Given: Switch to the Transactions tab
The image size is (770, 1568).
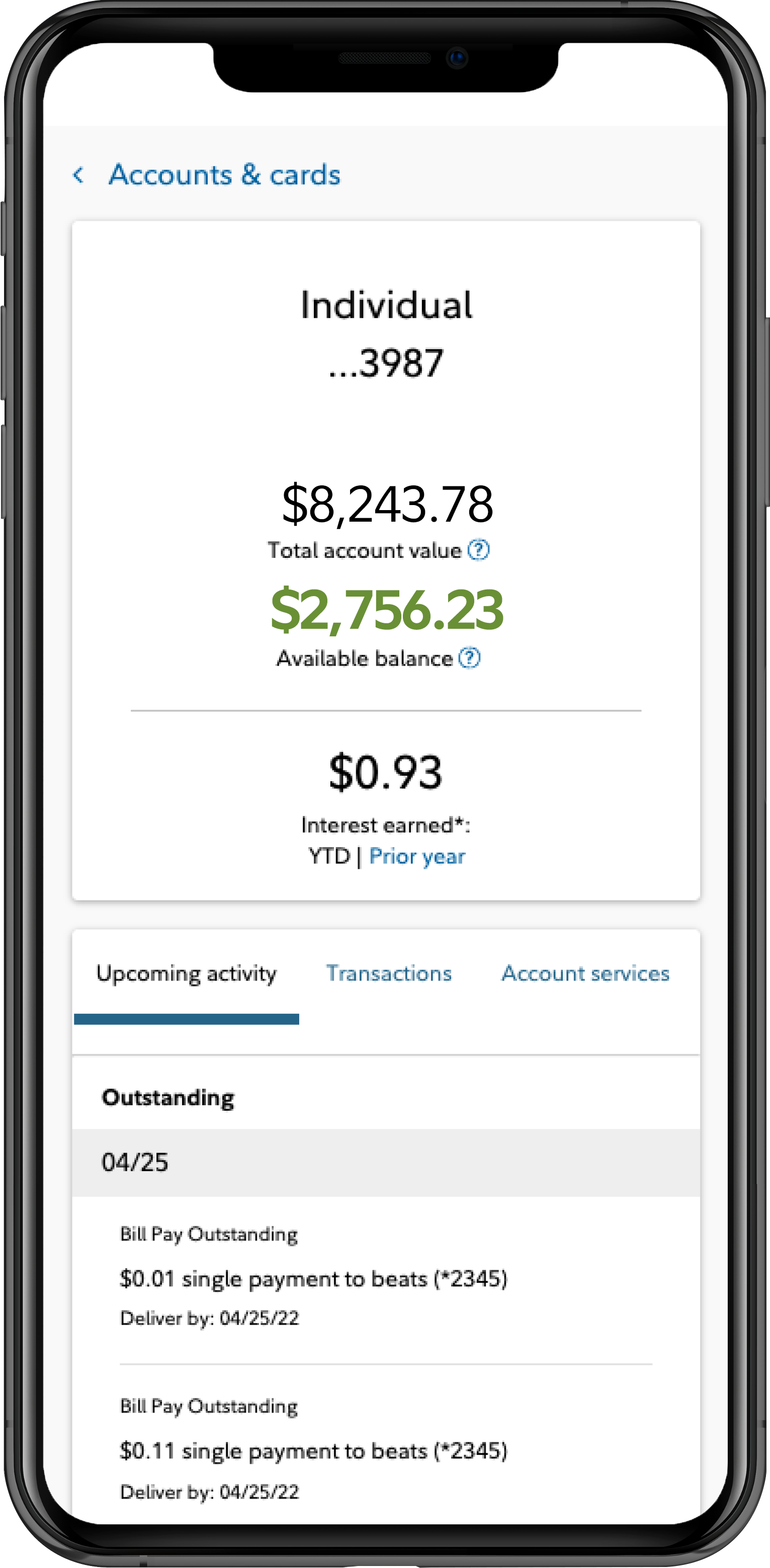Looking at the screenshot, I should 389,973.
